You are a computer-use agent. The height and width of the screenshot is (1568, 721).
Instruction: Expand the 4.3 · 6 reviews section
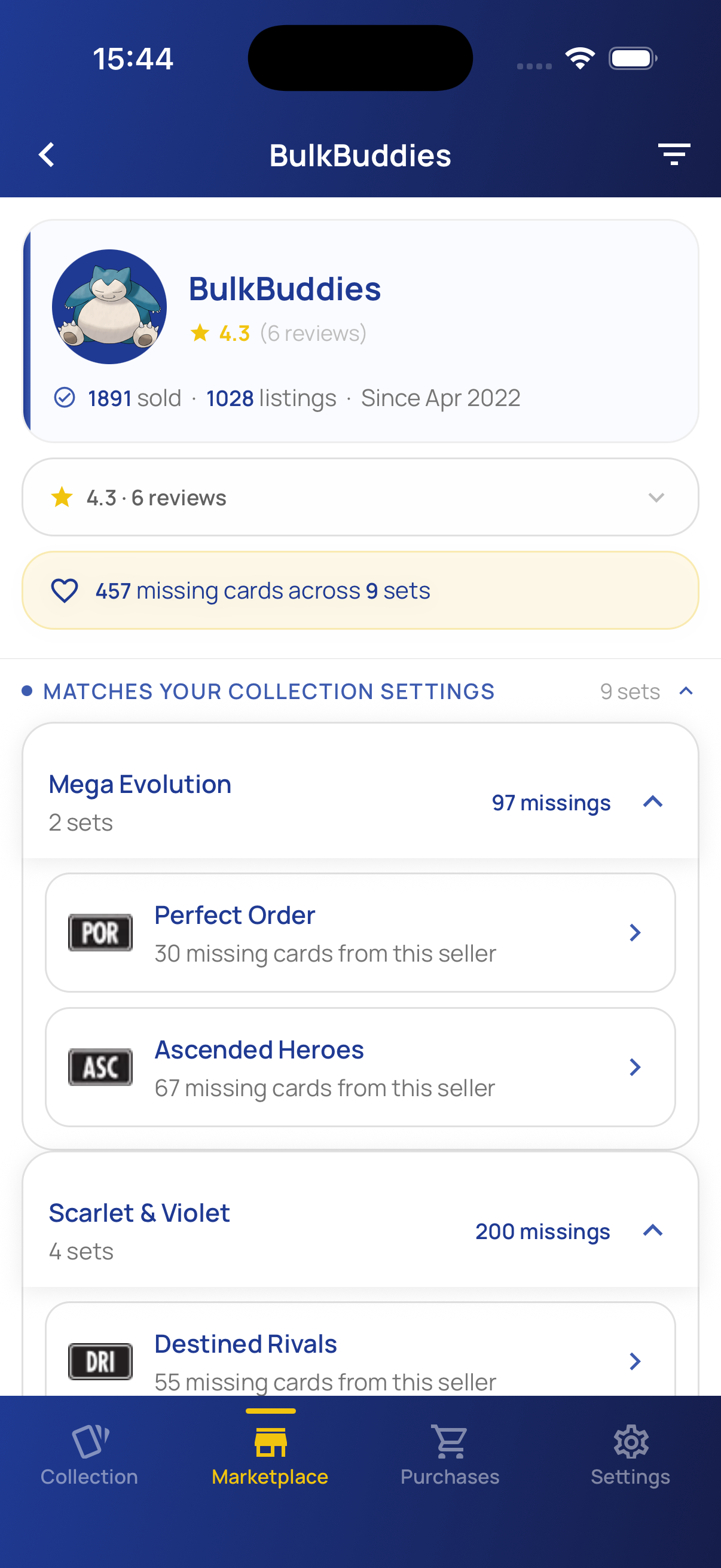point(655,497)
